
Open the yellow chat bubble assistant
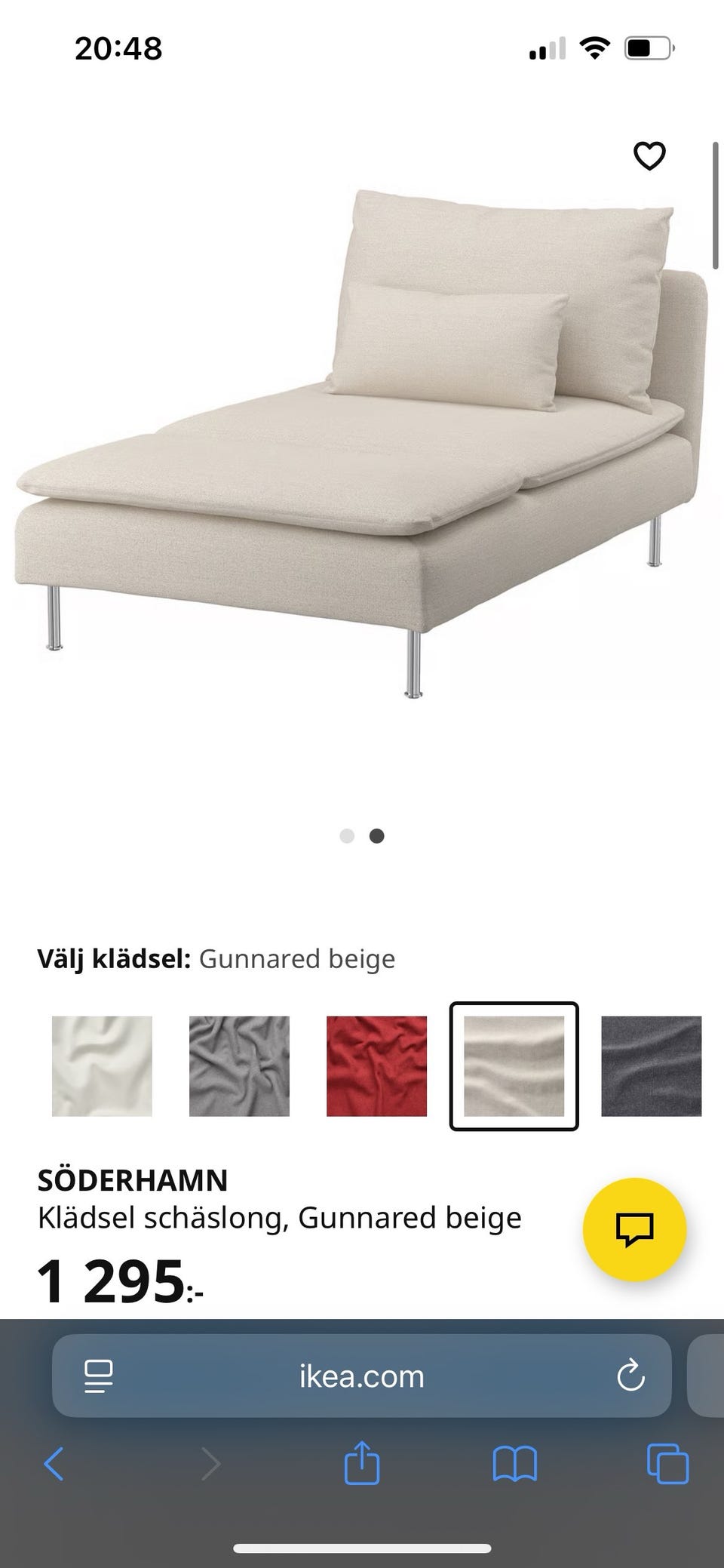point(637,1229)
